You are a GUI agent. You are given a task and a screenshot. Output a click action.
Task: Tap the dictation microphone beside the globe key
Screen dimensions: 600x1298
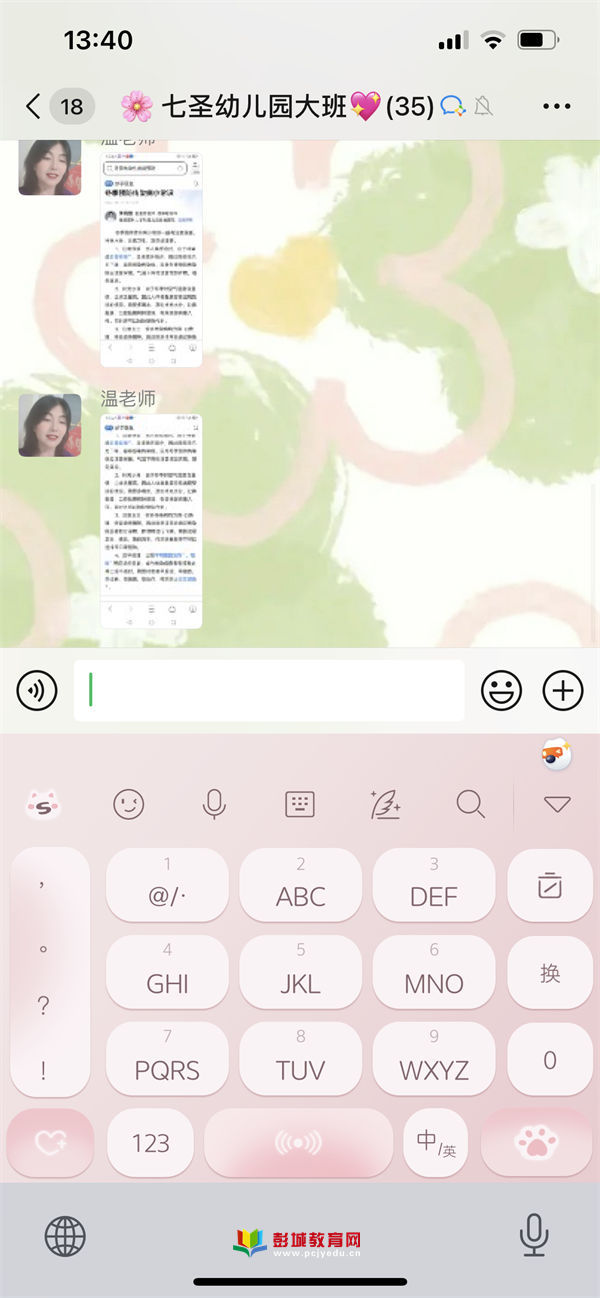[x=534, y=1237]
